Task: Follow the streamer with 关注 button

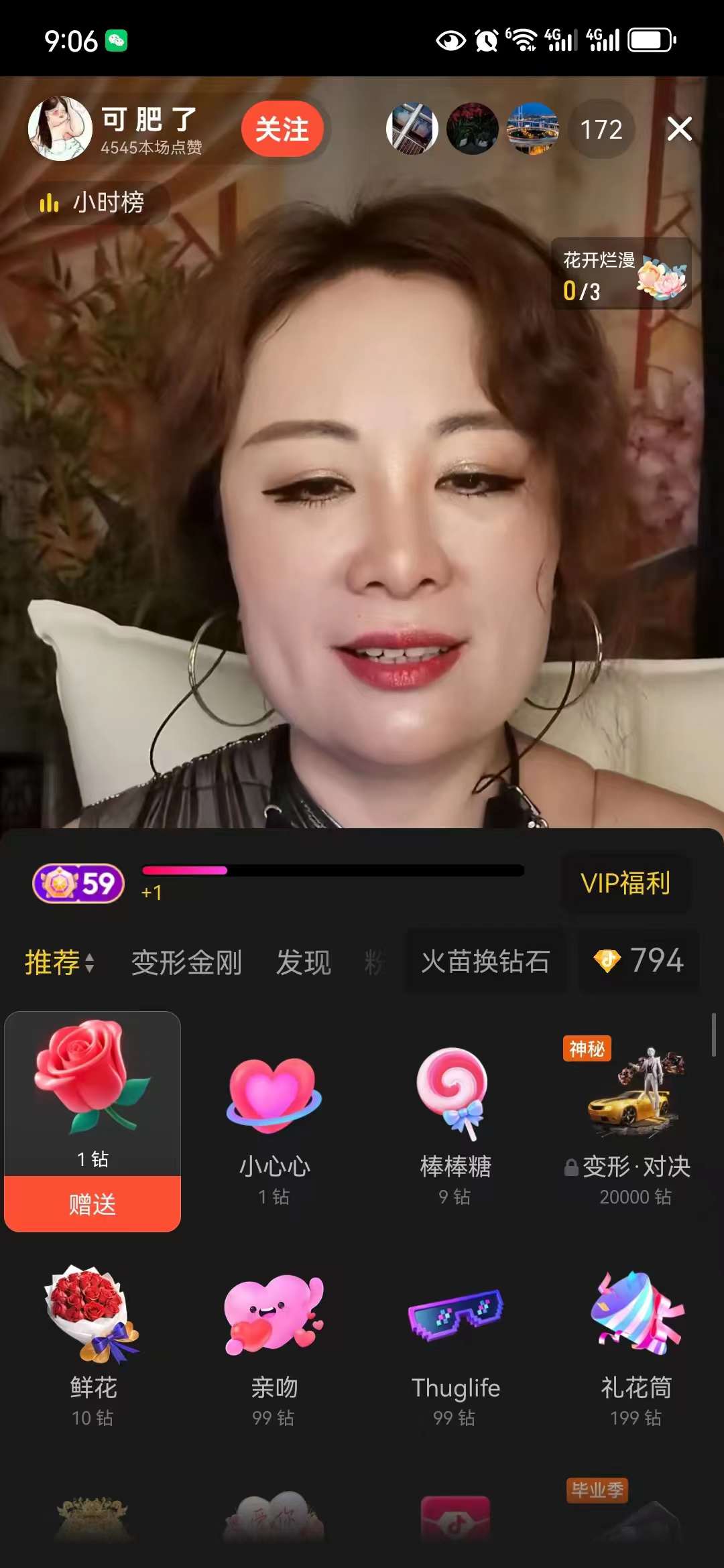Action: point(282,129)
